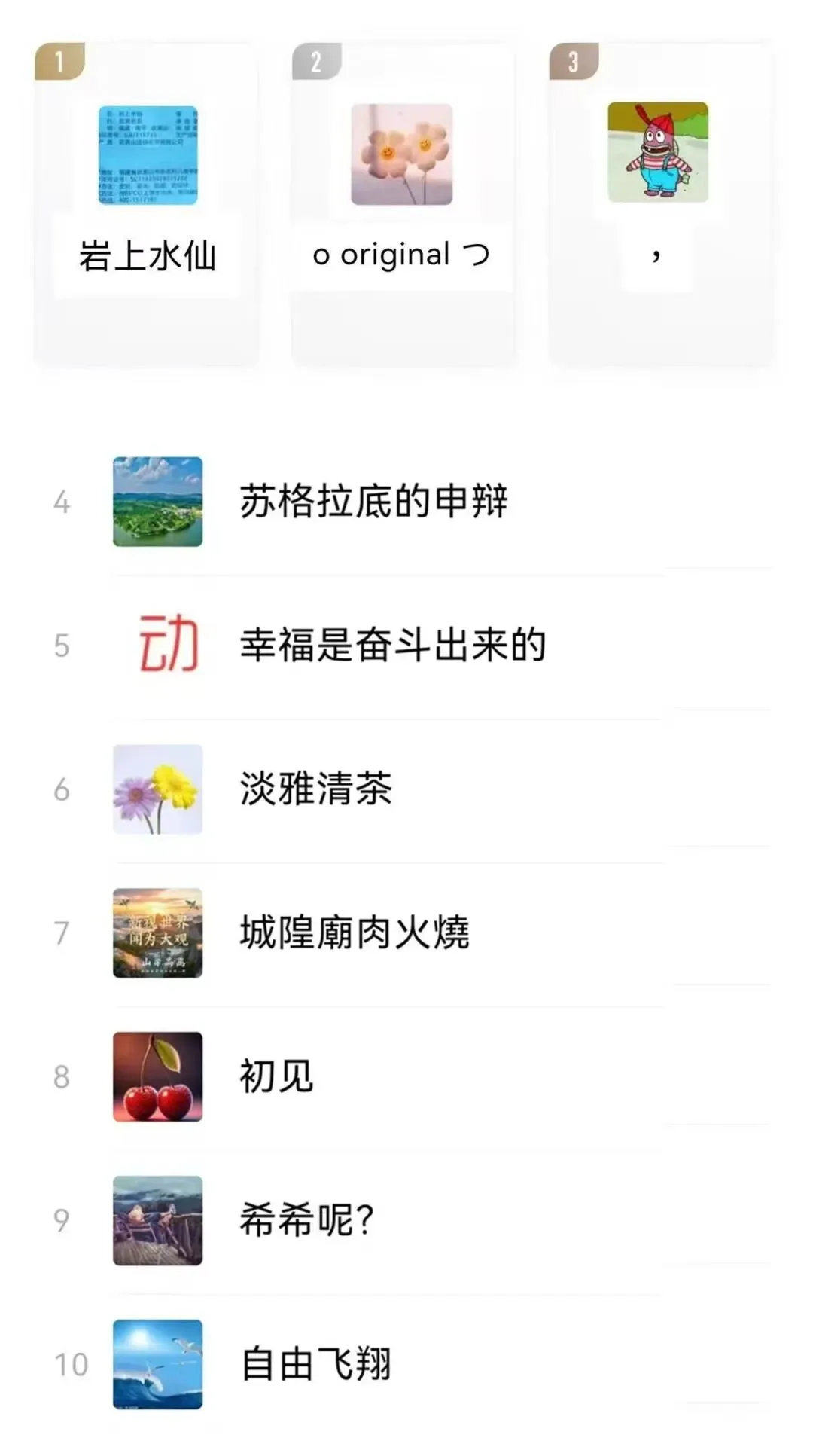Open 初见 with the cherry avatar
The height and width of the screenshot is (1456, 813).
coord(276,1077)
